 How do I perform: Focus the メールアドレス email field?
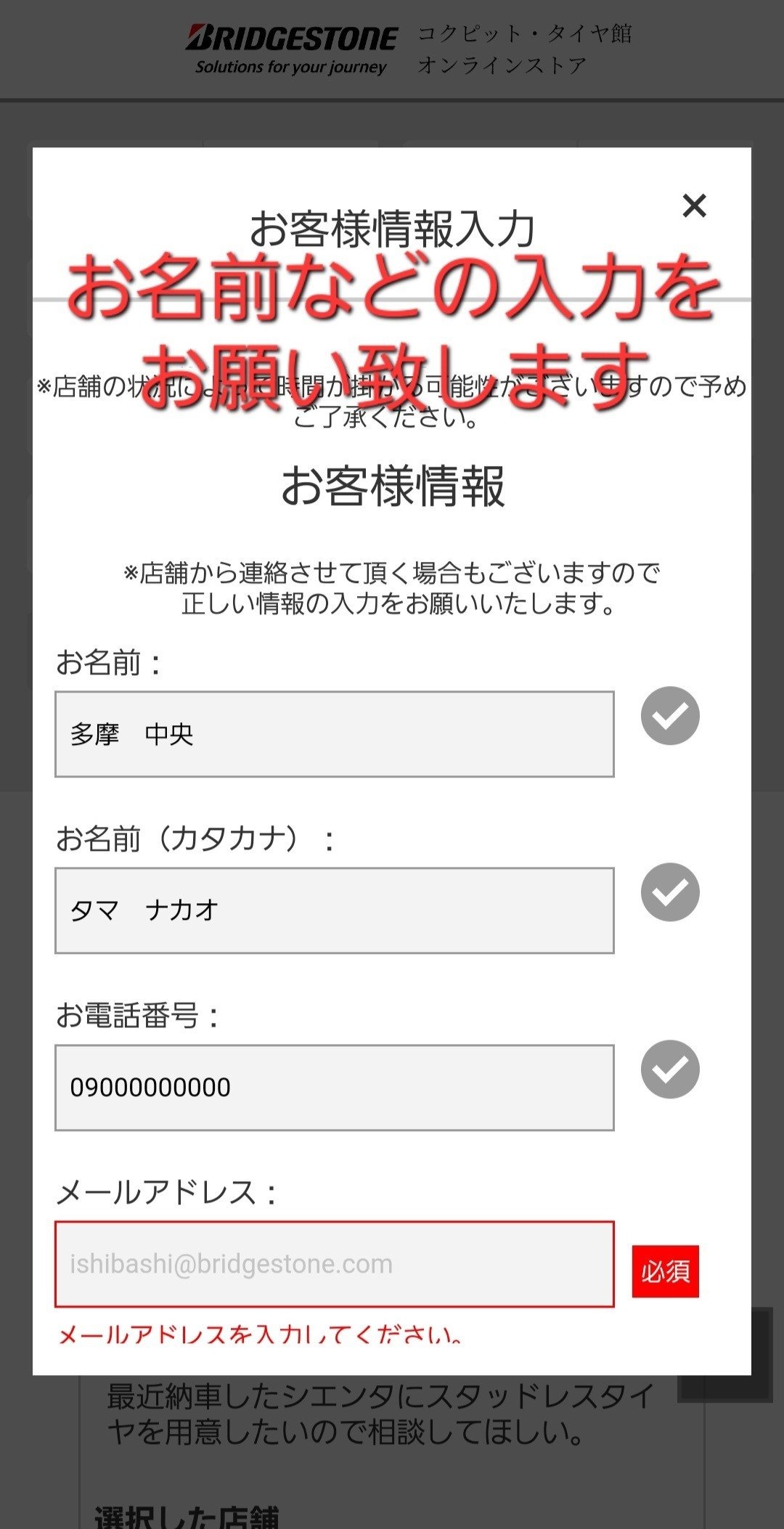point(334,1264)
